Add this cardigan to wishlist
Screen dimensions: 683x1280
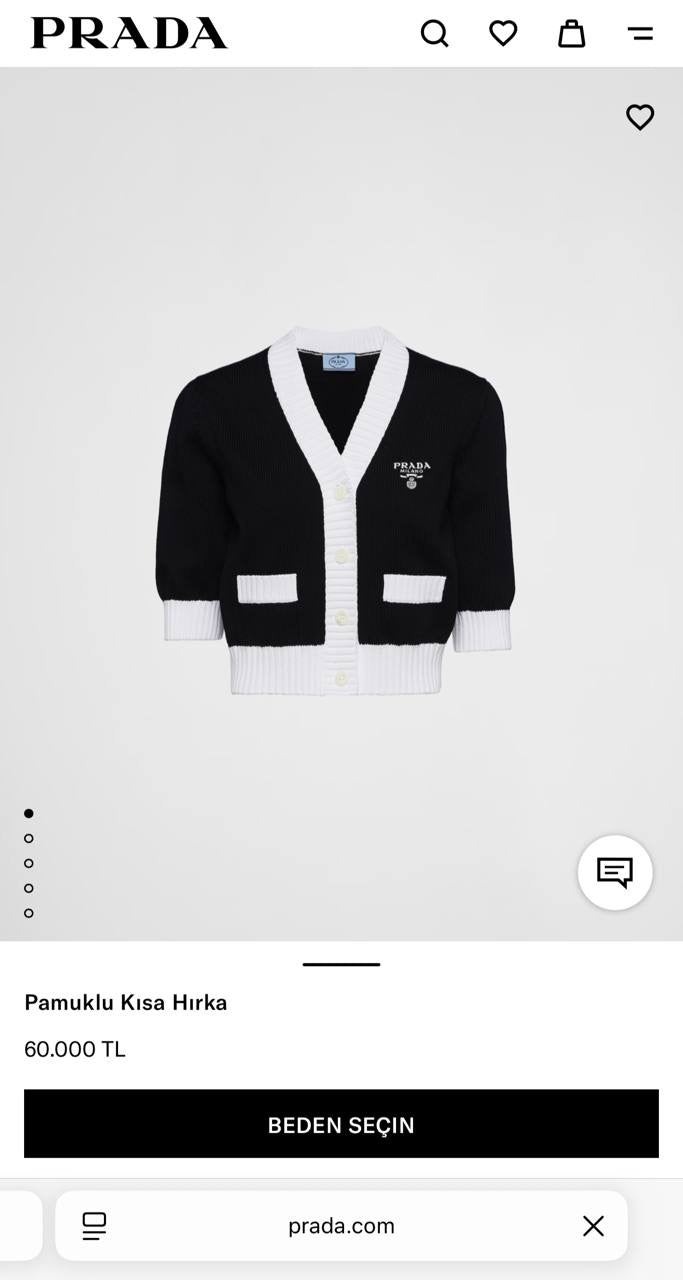[640, 117]
